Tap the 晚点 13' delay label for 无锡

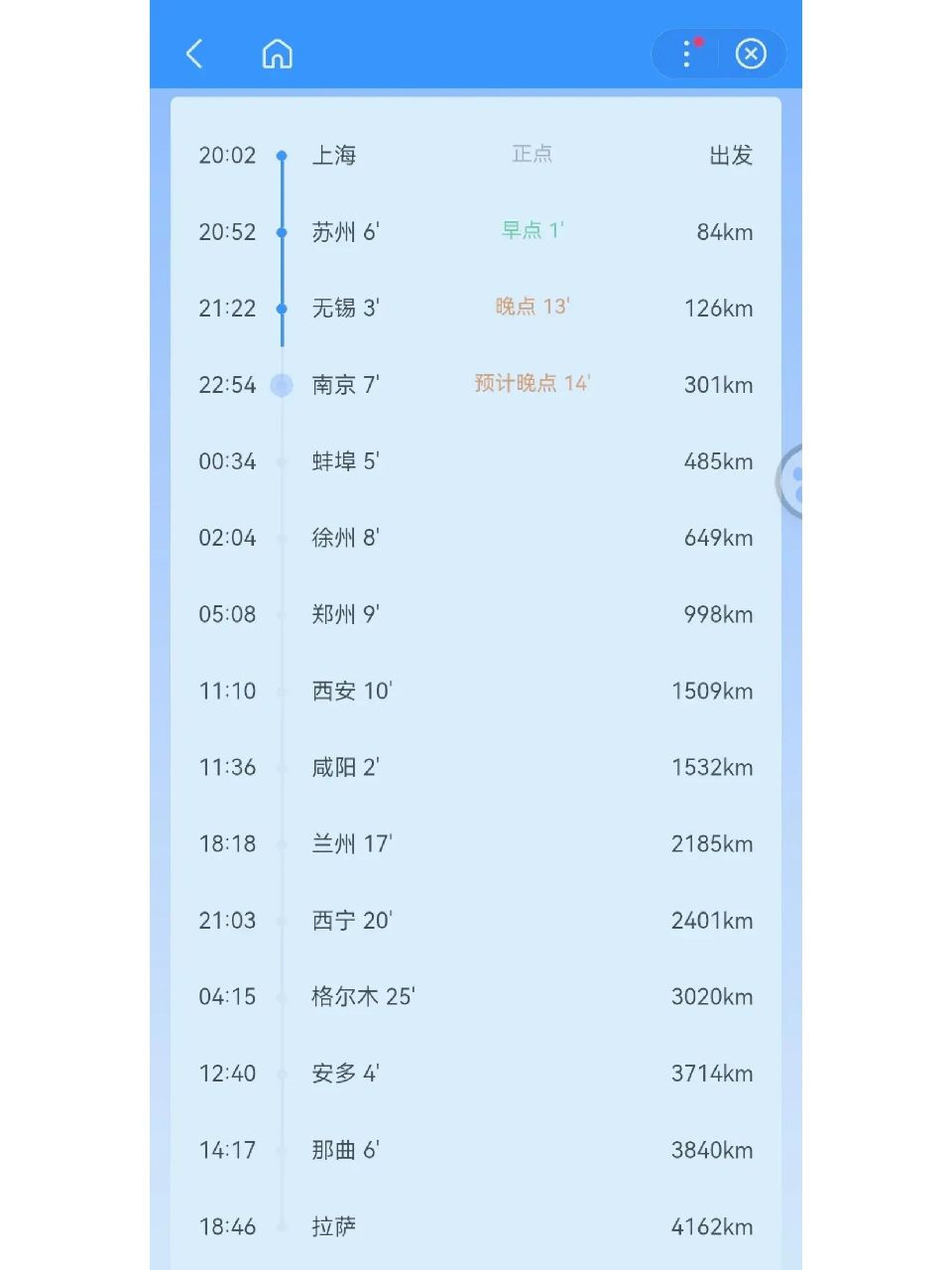533,307
